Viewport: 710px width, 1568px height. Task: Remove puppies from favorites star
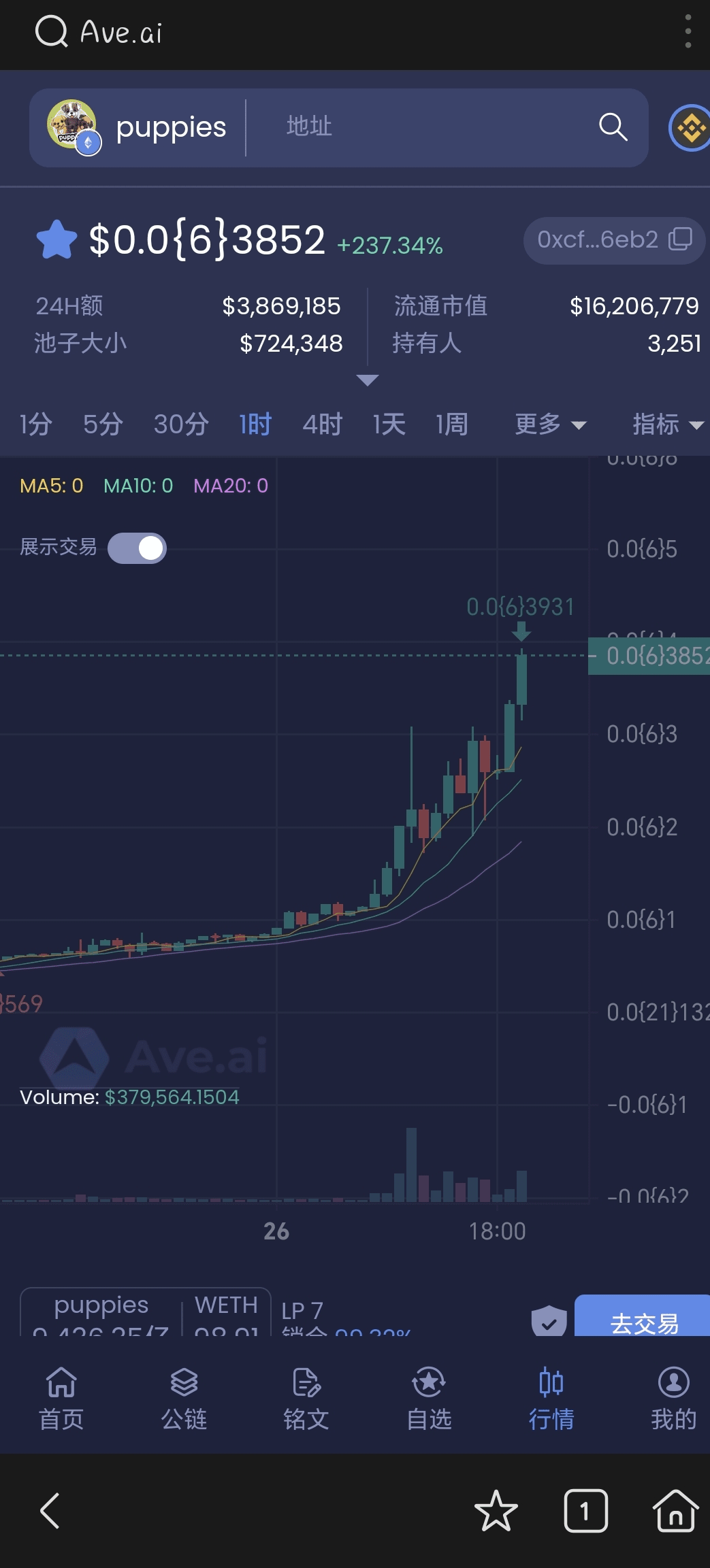[57, 240]
